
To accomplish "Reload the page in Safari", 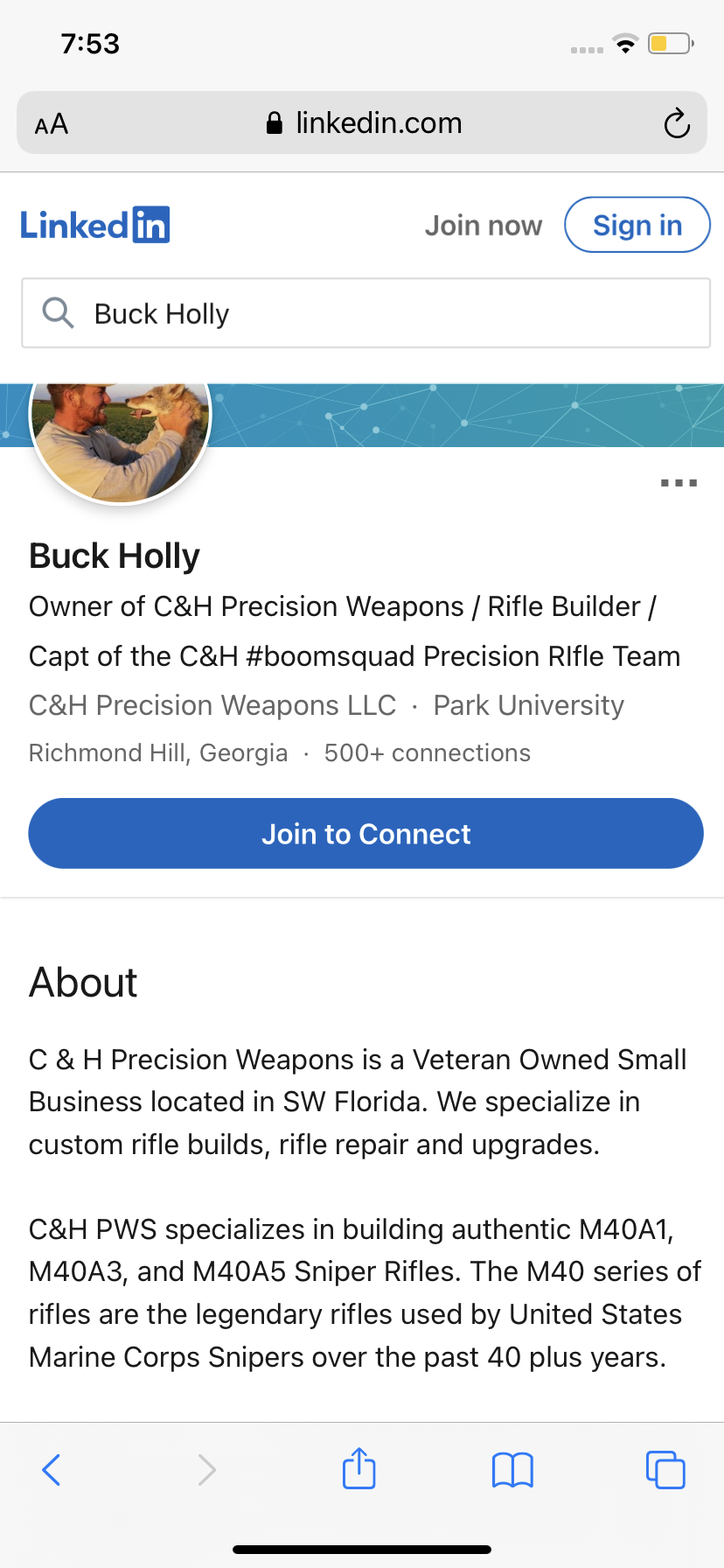I will click(676, 123).
